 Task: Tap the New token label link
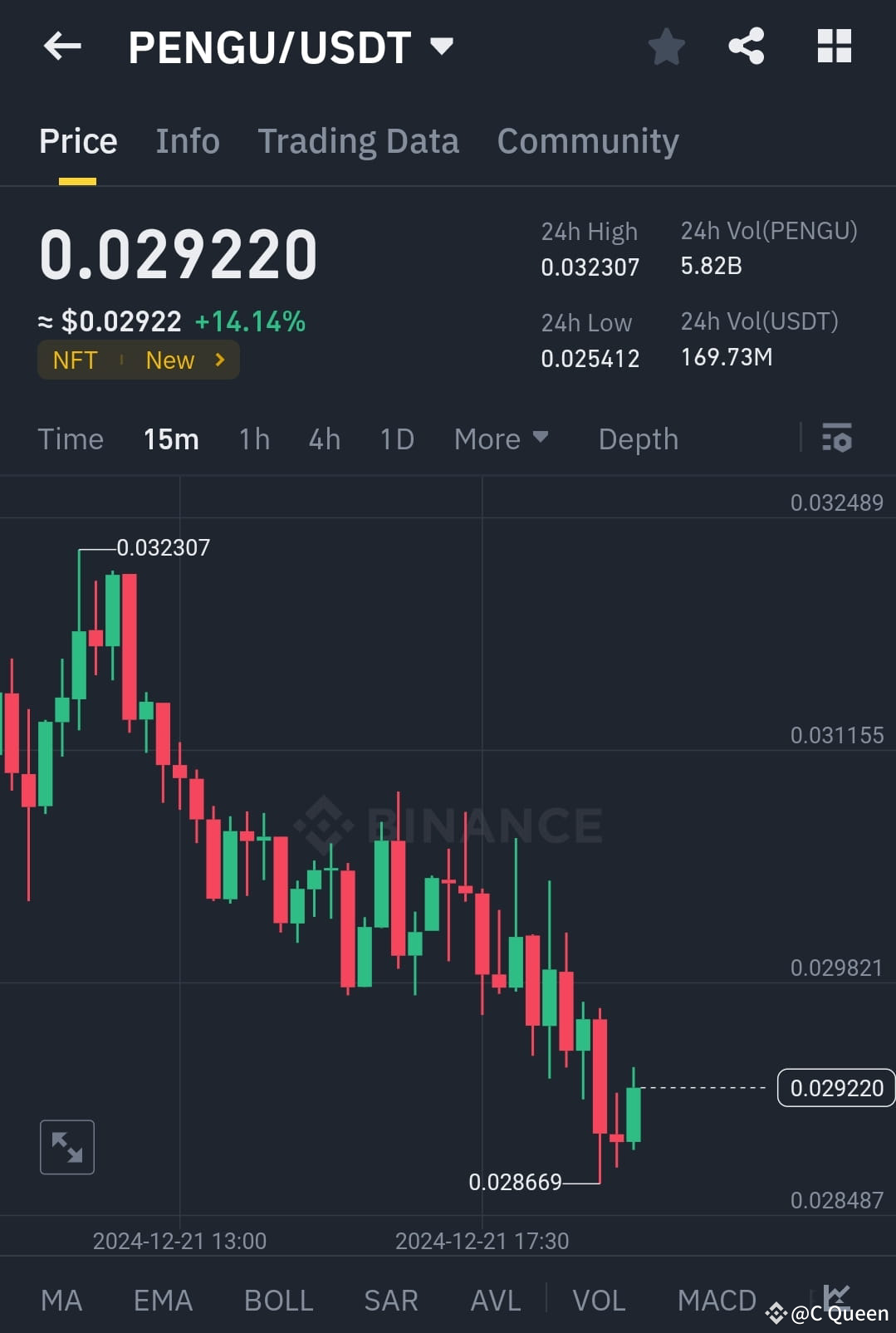pos(170,360)
